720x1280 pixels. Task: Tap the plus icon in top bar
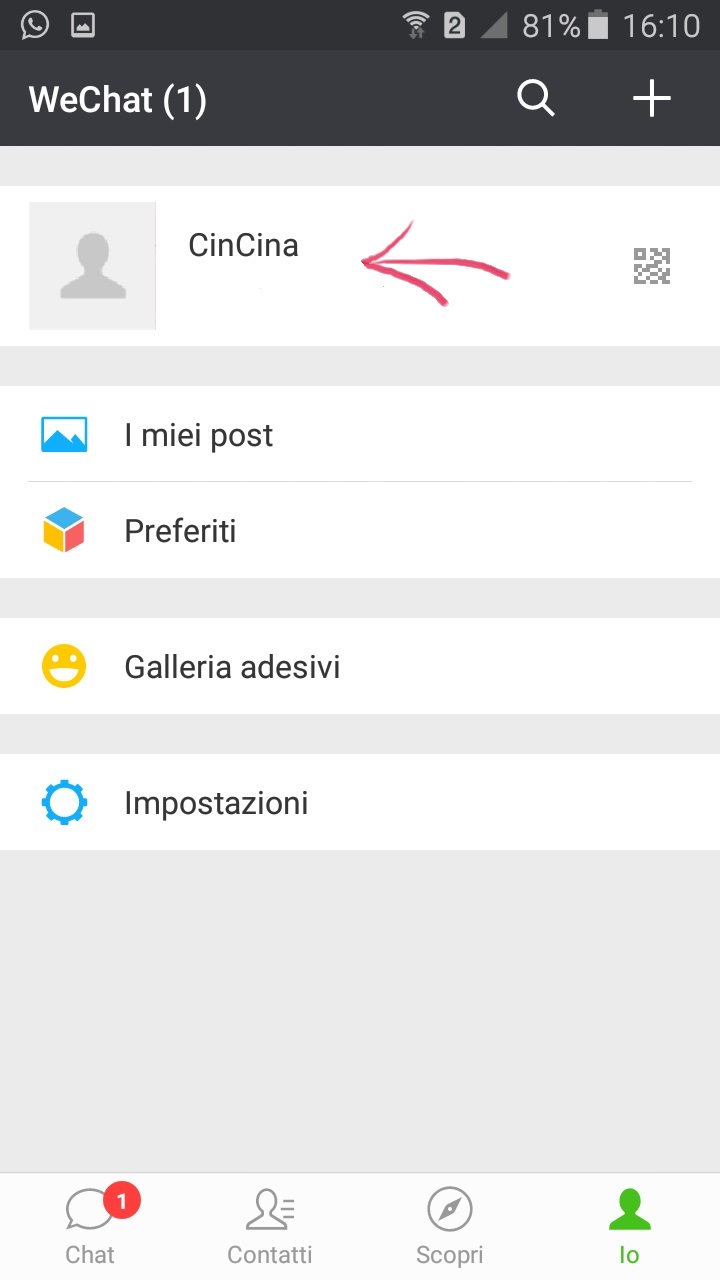pyautogui.click(x=651, y=98)
